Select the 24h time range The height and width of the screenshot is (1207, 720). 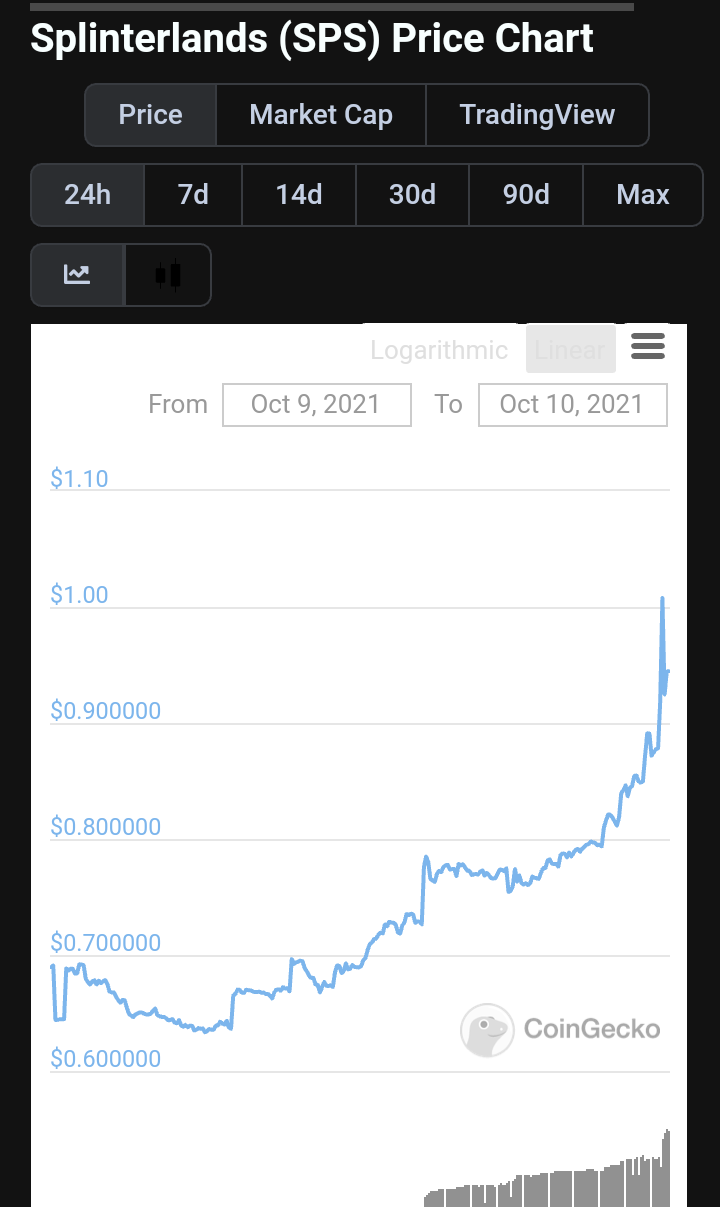tap(88, 195)
